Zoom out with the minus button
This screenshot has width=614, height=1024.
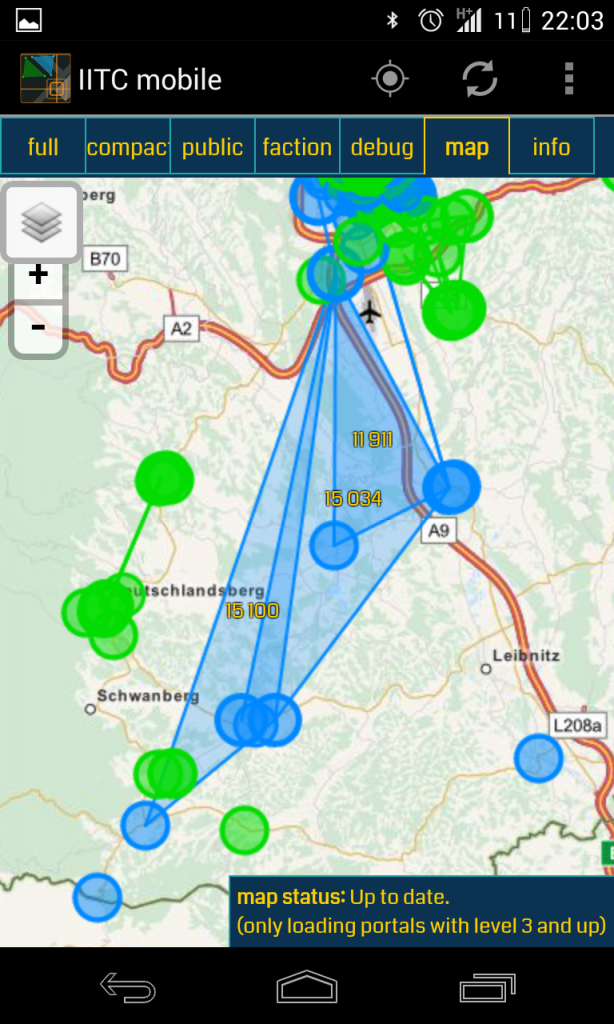[x=38, y=328]
